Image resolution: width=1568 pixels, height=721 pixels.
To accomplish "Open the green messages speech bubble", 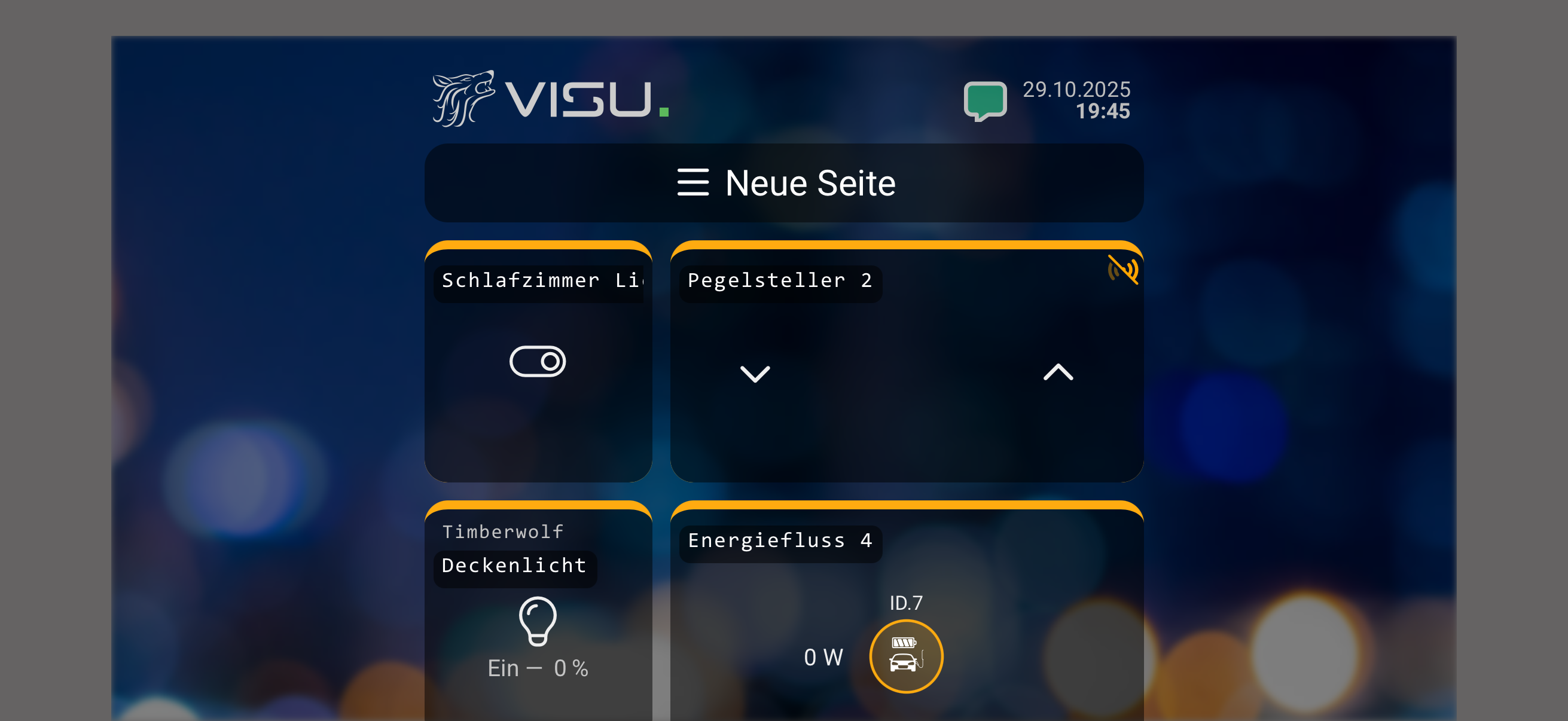I will point(984,100).
